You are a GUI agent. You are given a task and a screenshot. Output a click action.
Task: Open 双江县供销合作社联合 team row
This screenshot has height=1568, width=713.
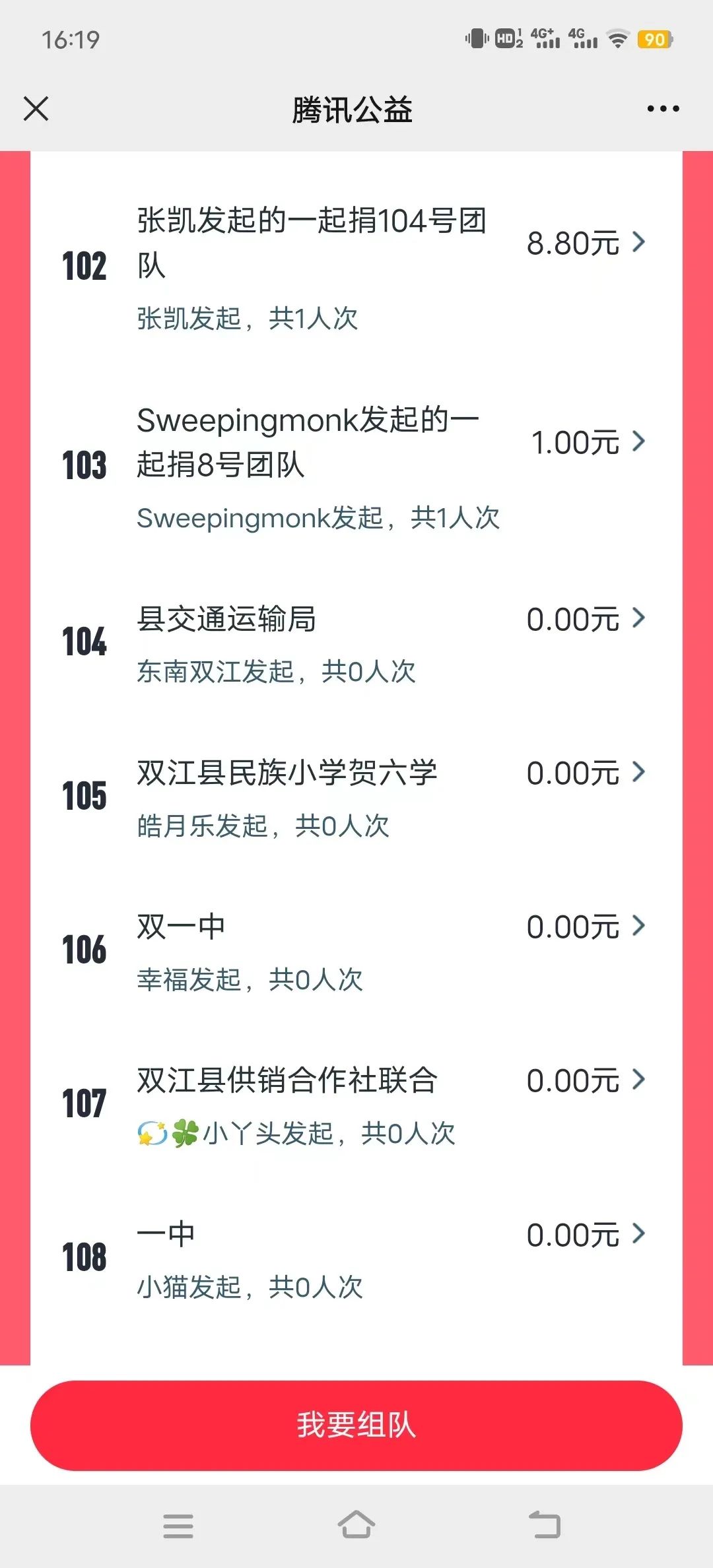356,1103
